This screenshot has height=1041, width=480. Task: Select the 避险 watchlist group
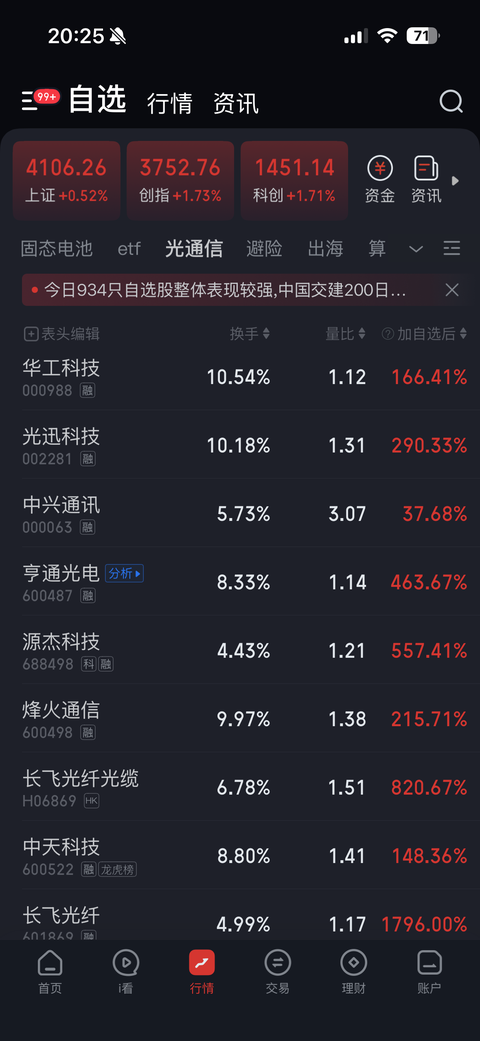pos(264,249)
